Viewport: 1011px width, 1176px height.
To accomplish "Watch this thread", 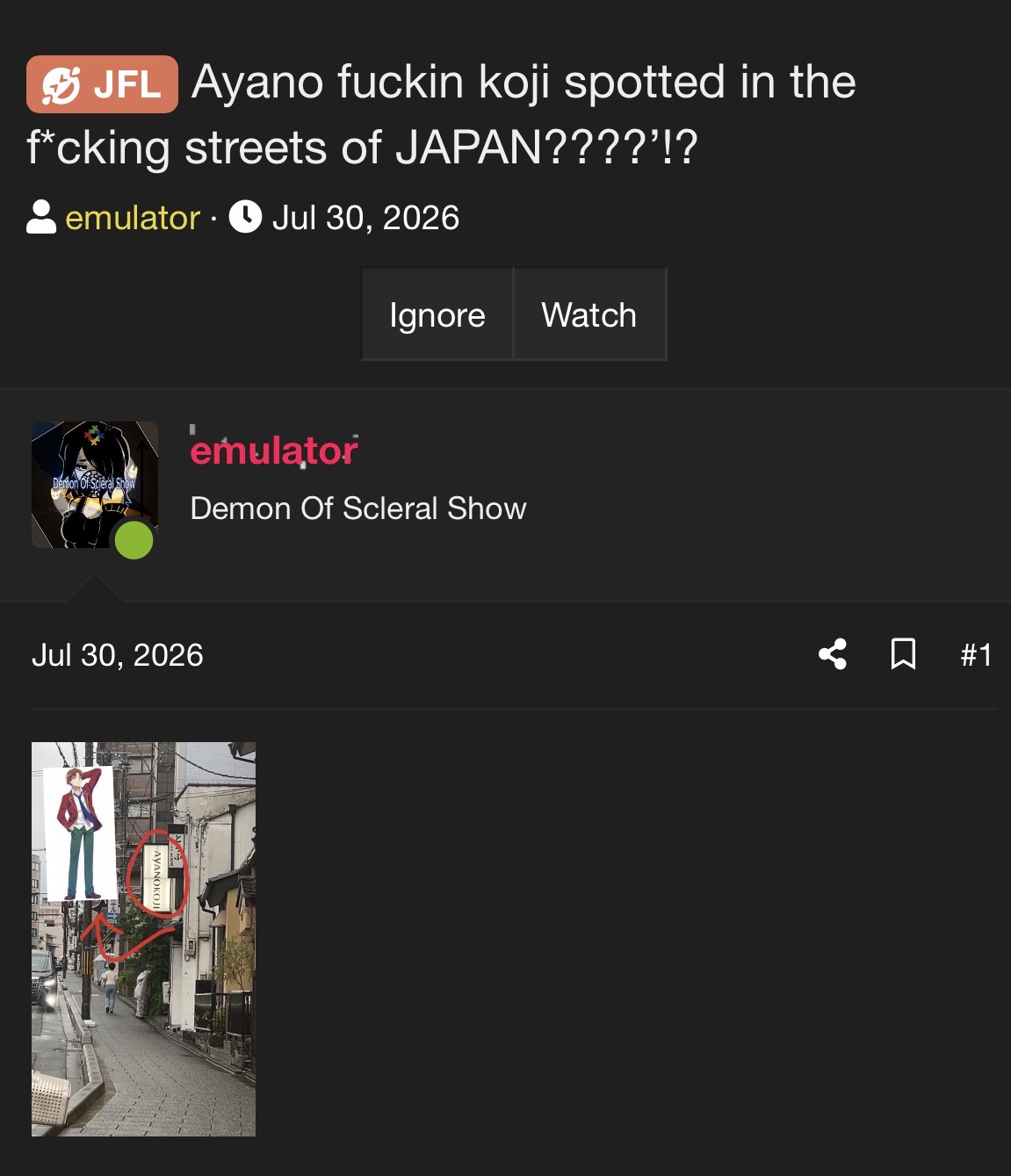I will (589, 314).
